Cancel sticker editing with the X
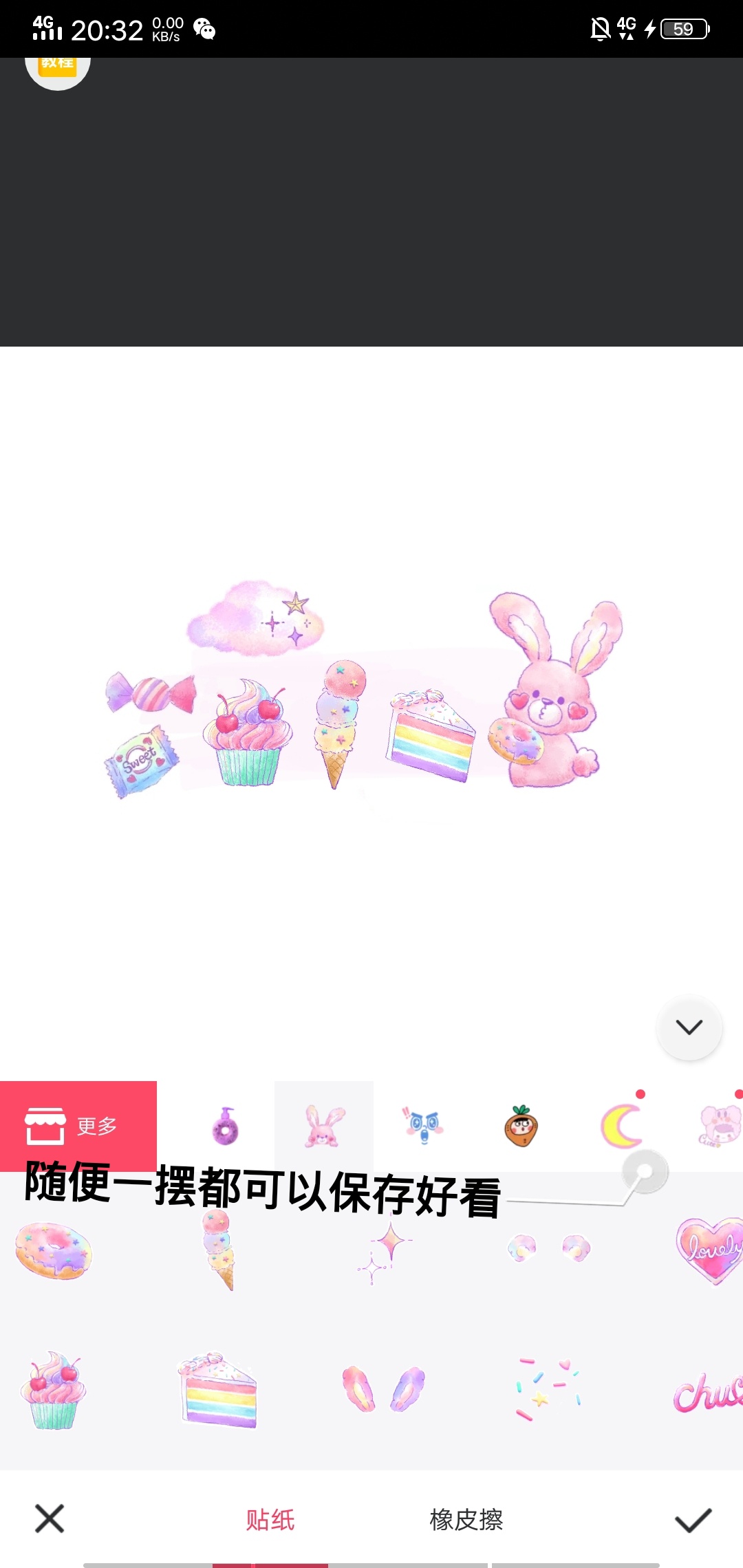This screenshot has width=743, height=1568. (x=50, y=1519)
